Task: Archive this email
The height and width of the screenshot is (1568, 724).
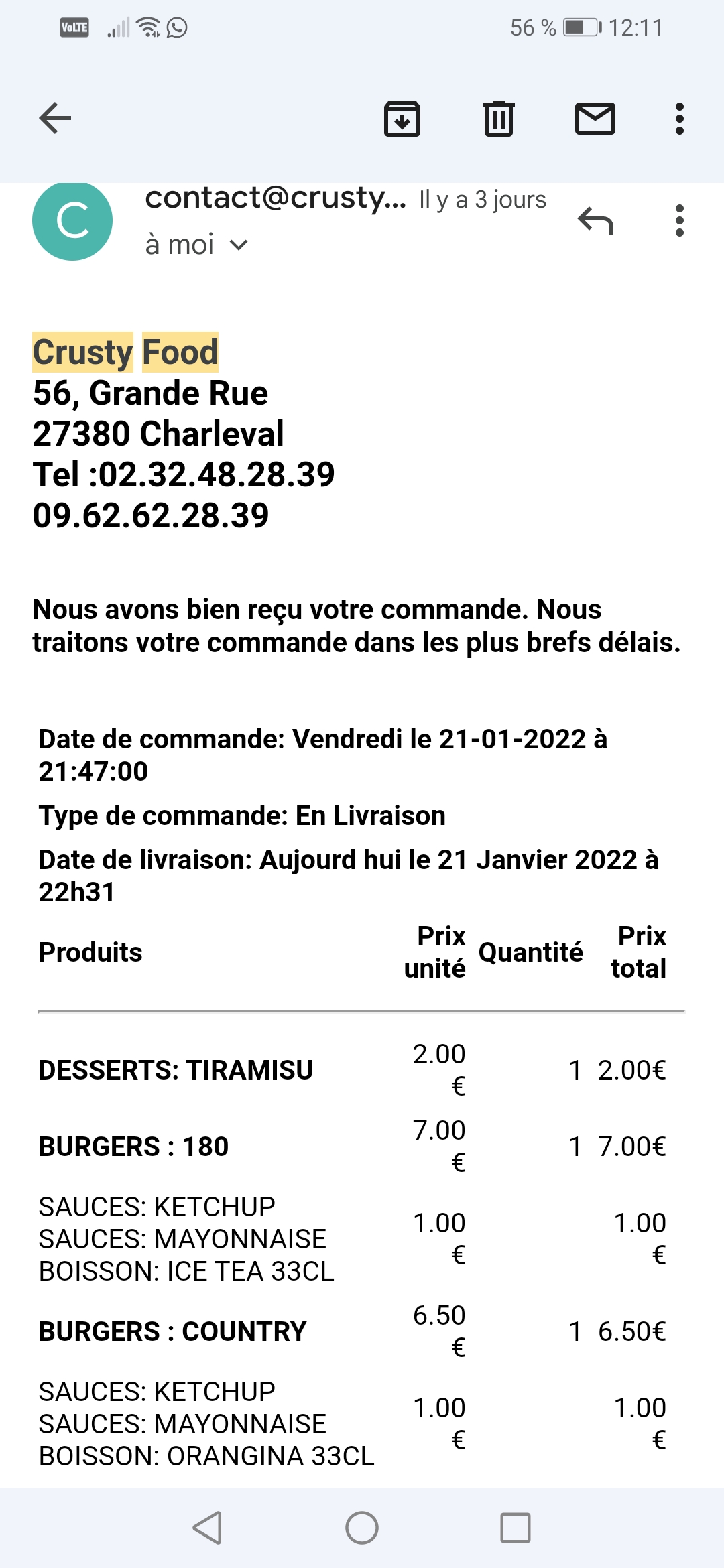Action: click(x=402, y=119)
